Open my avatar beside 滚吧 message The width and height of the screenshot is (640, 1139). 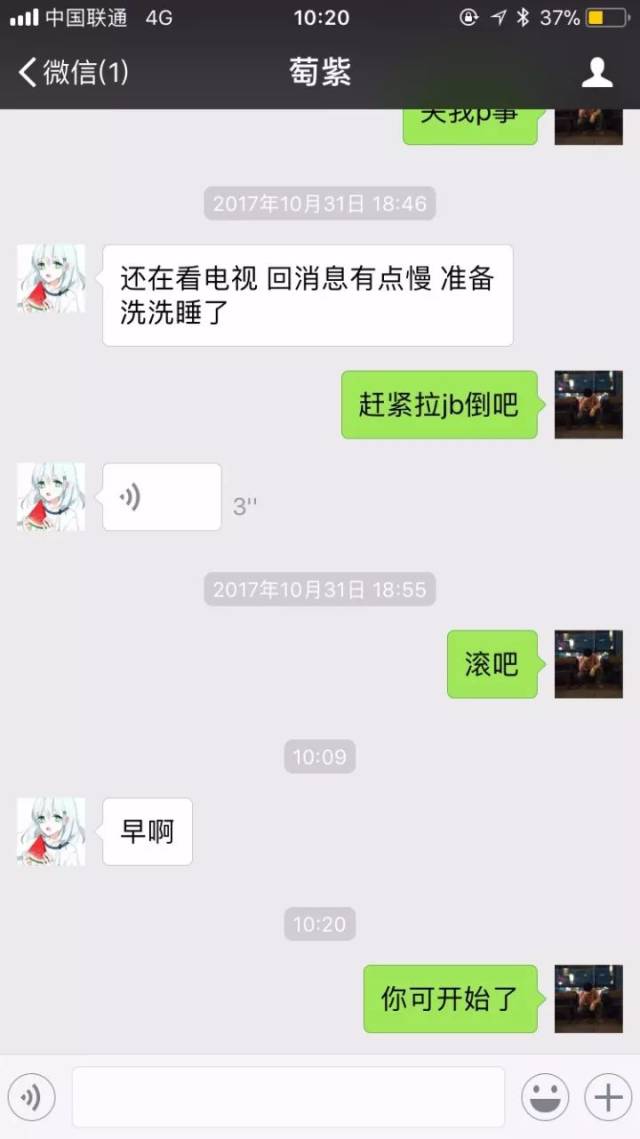[x=589, y=664]
